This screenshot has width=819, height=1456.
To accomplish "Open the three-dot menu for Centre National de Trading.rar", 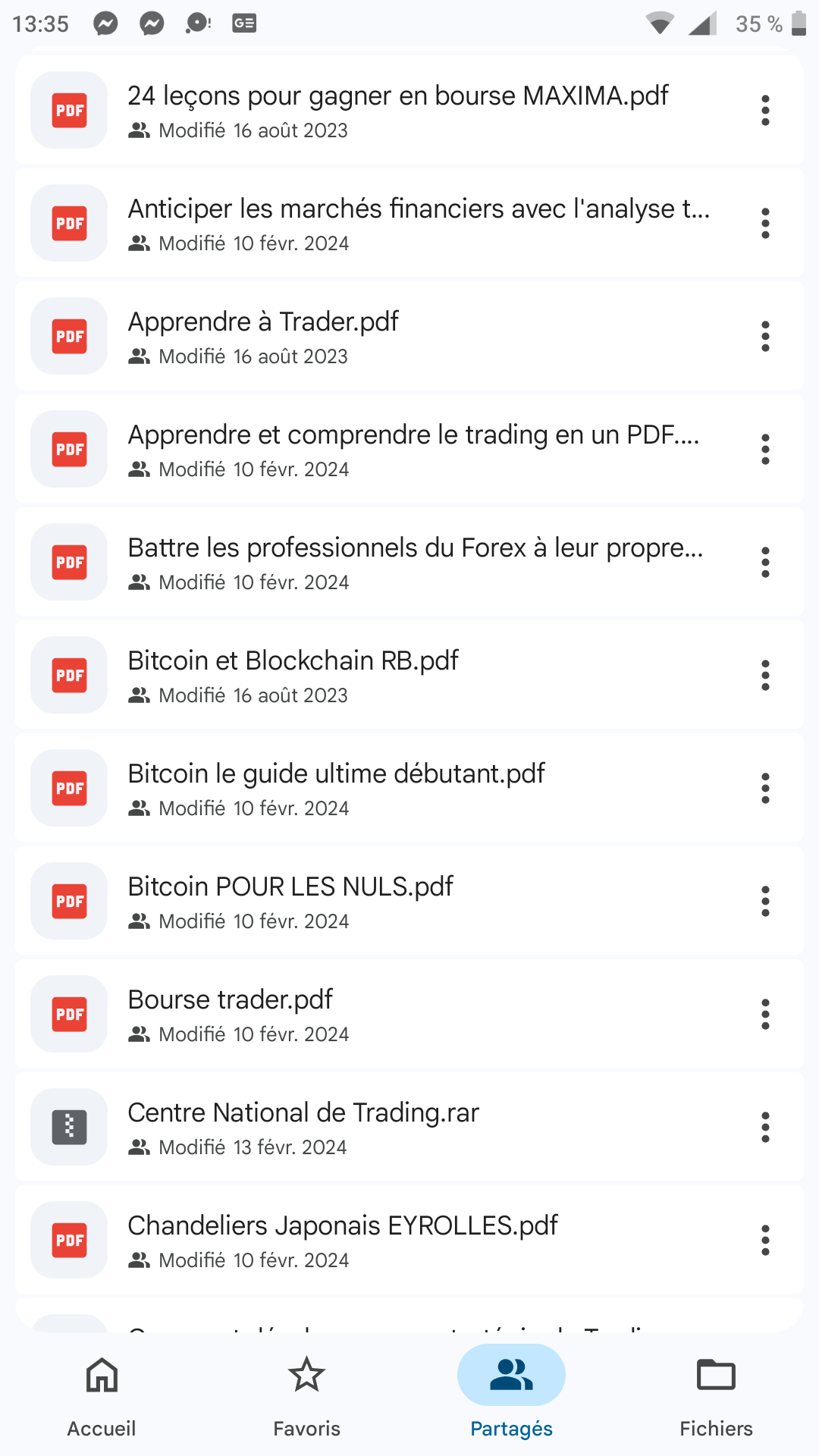I will (765, 1126).
